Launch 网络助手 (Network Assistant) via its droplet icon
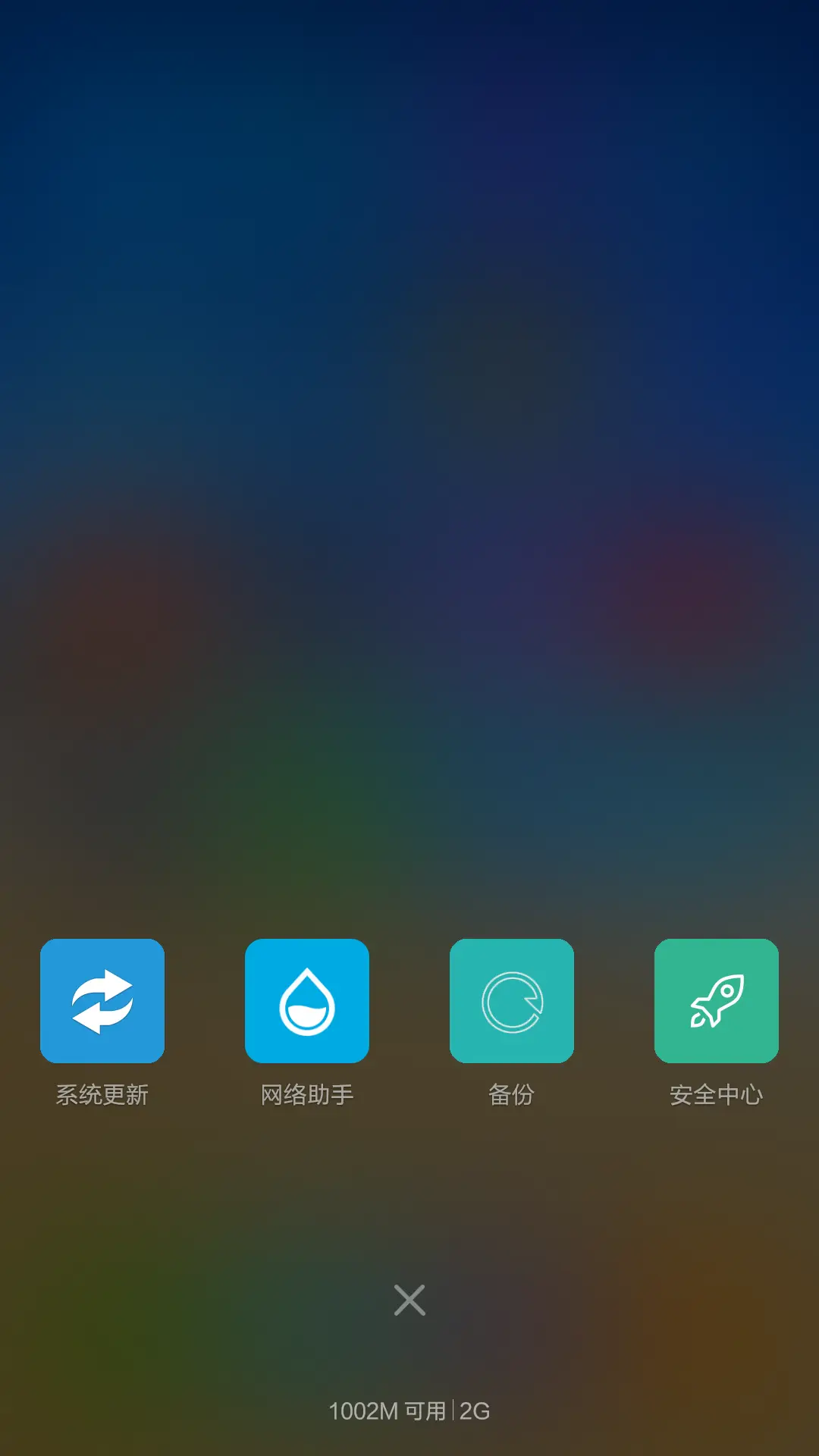 click(307, 1000)
